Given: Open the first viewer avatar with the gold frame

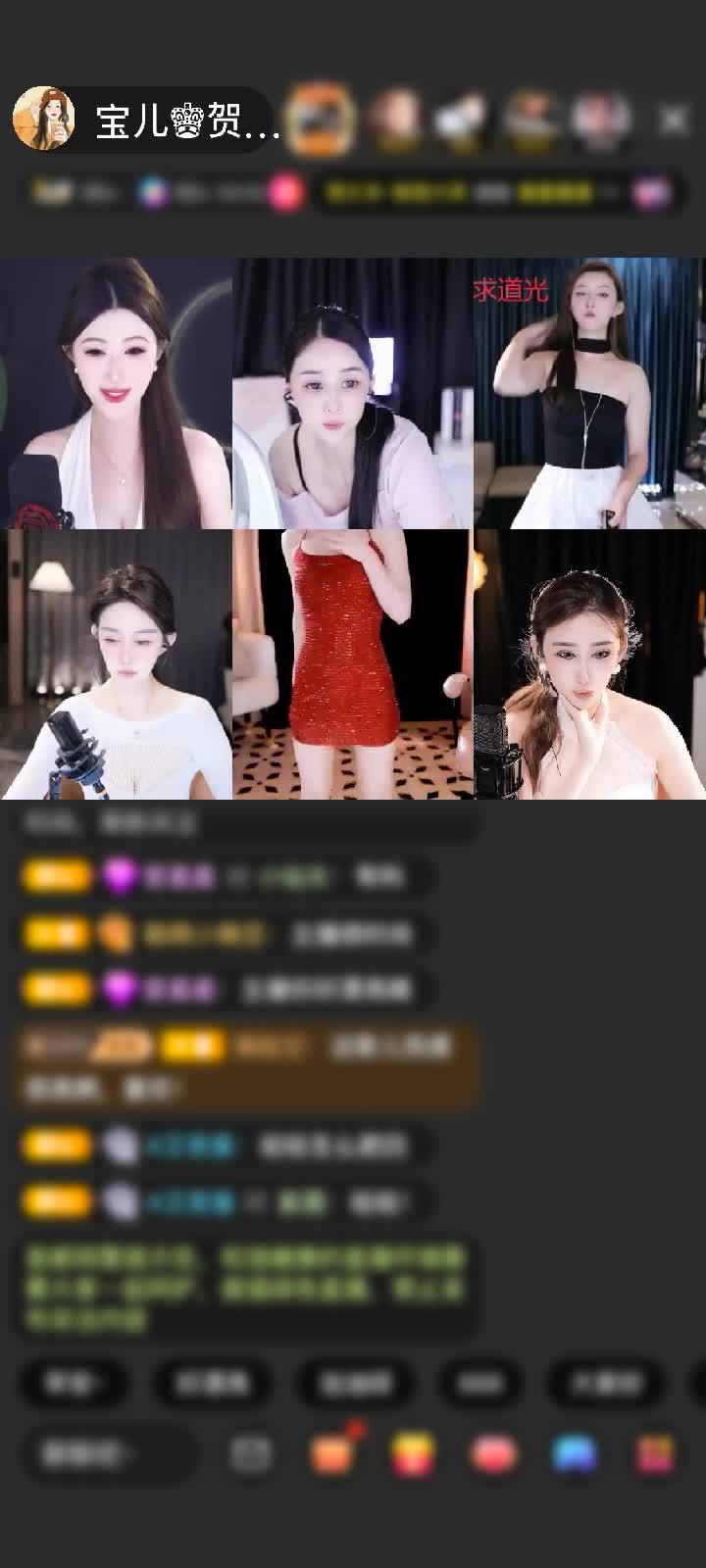Looking at the screenshot, I should [x=323, y=120].
